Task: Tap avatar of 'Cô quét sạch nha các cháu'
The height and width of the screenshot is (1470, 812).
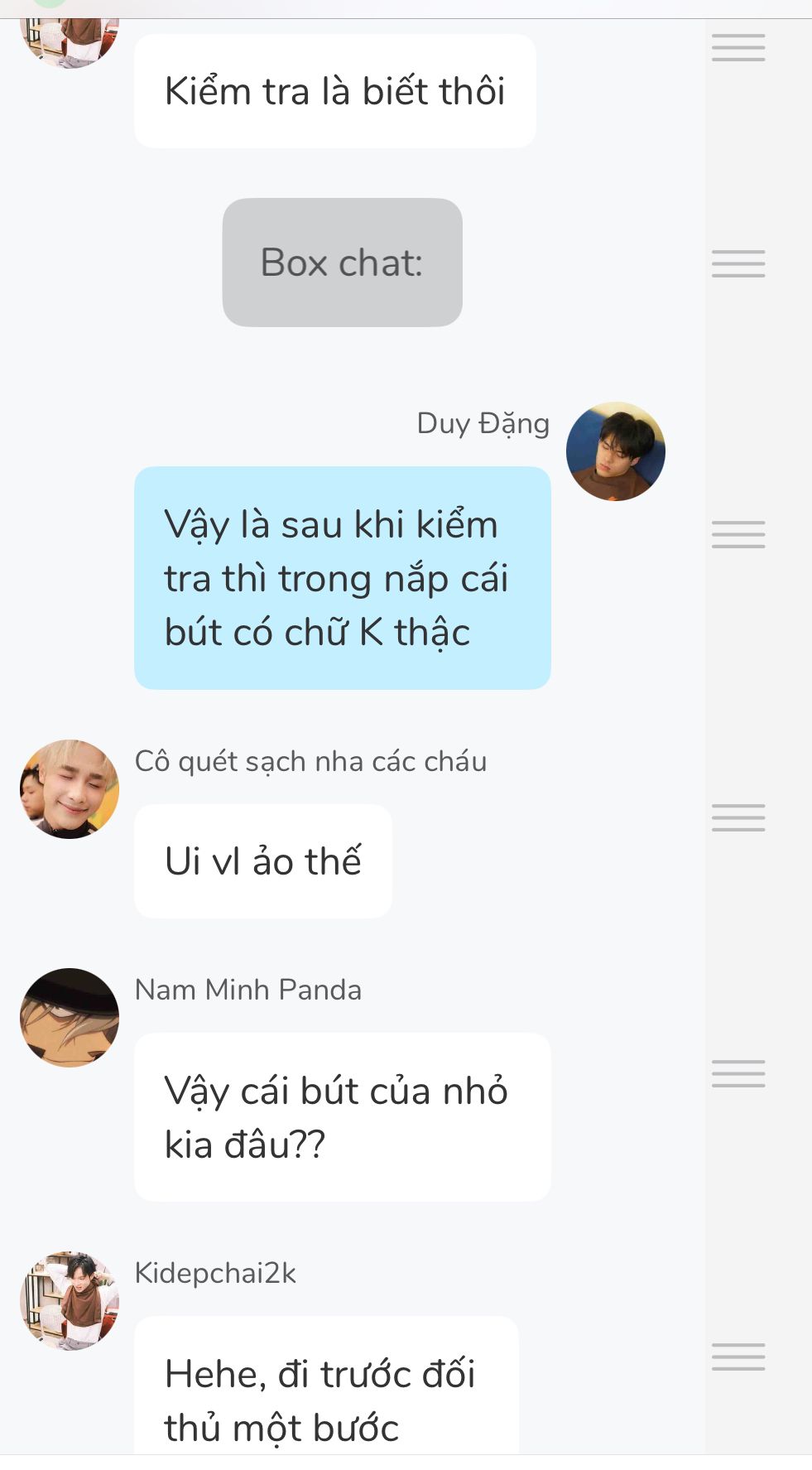Action: 70,789
